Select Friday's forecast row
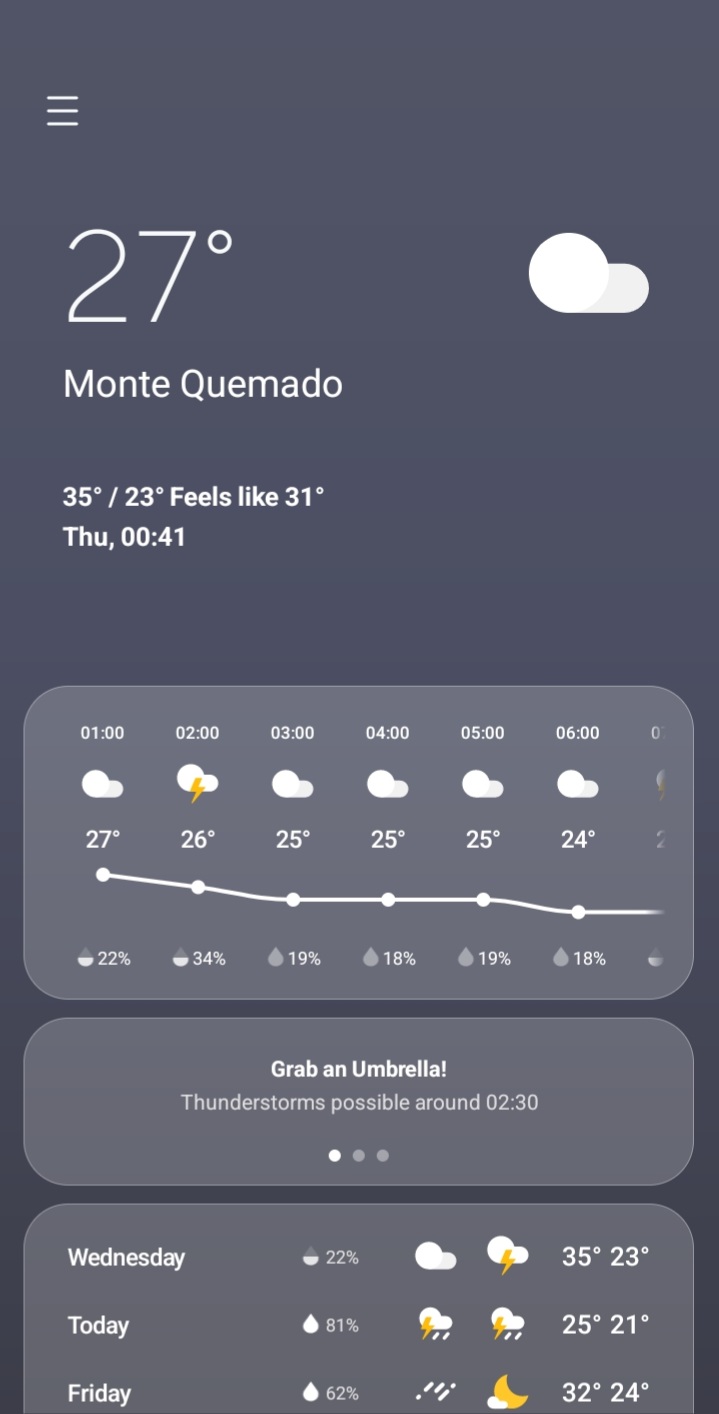Viewport: 719px width, 1414px height. pos(358,1392)
